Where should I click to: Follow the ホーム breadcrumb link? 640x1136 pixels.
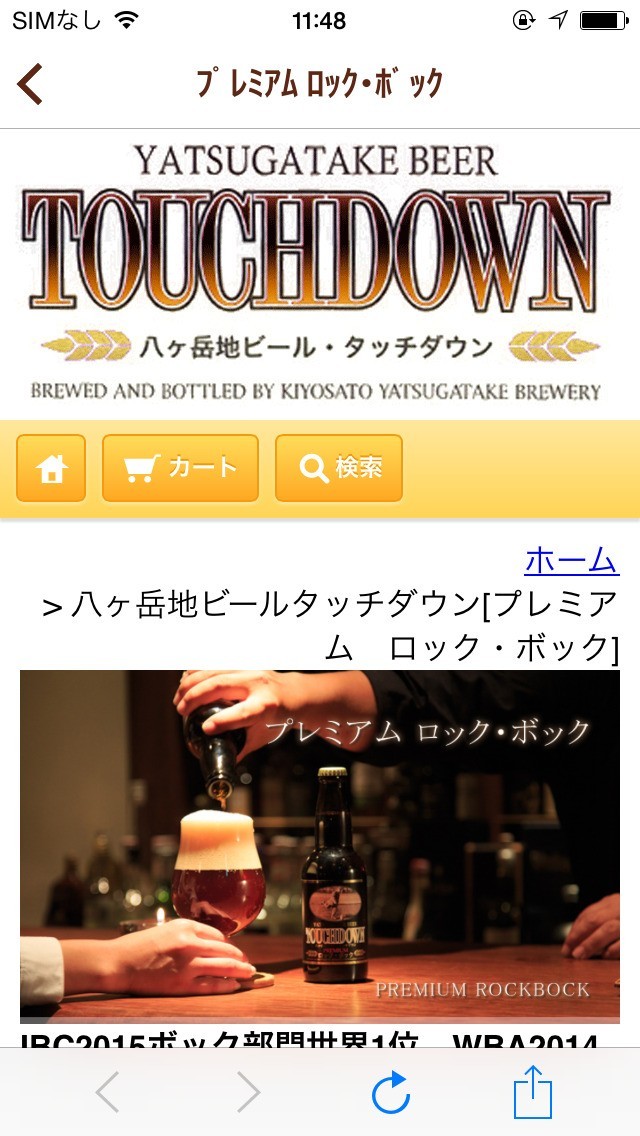571,560
